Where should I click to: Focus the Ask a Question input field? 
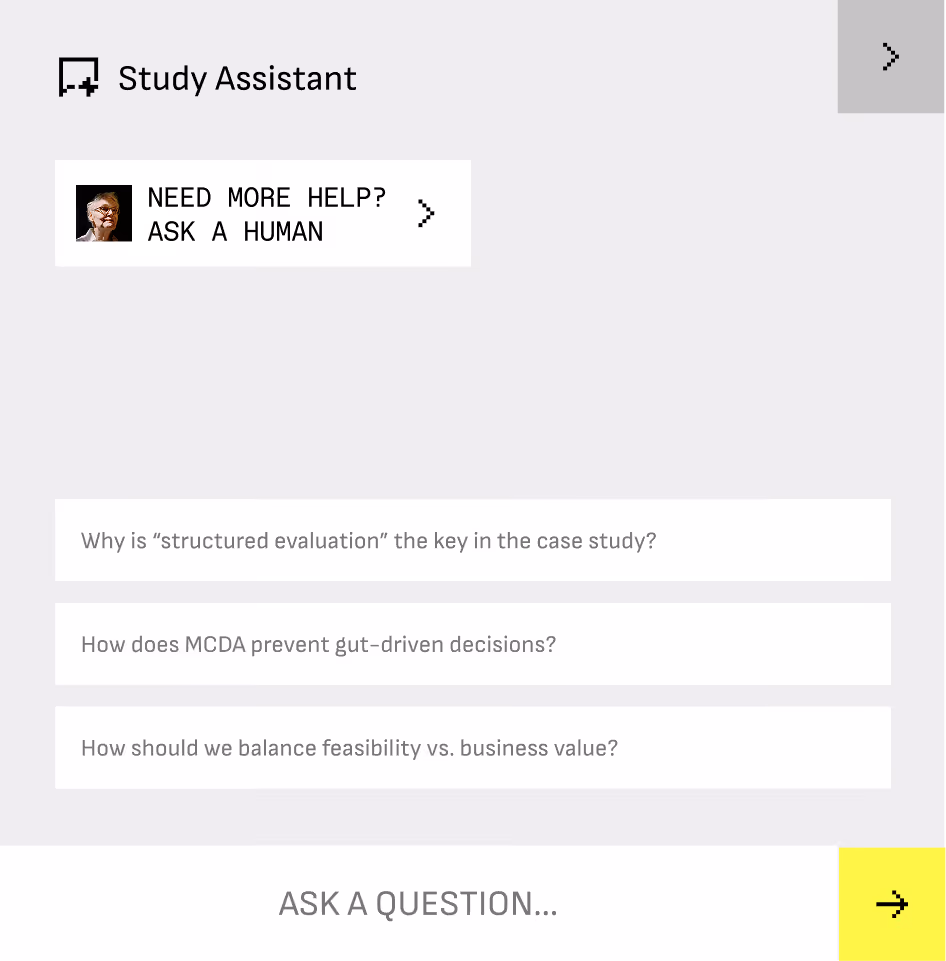tap(418, 904)
